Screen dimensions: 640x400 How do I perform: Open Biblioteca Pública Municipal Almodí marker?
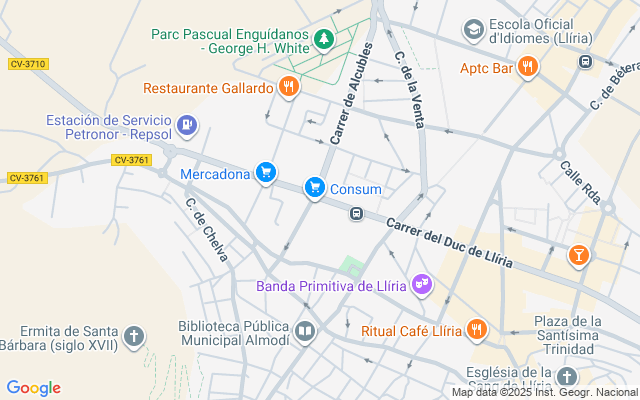coord(305,332)
